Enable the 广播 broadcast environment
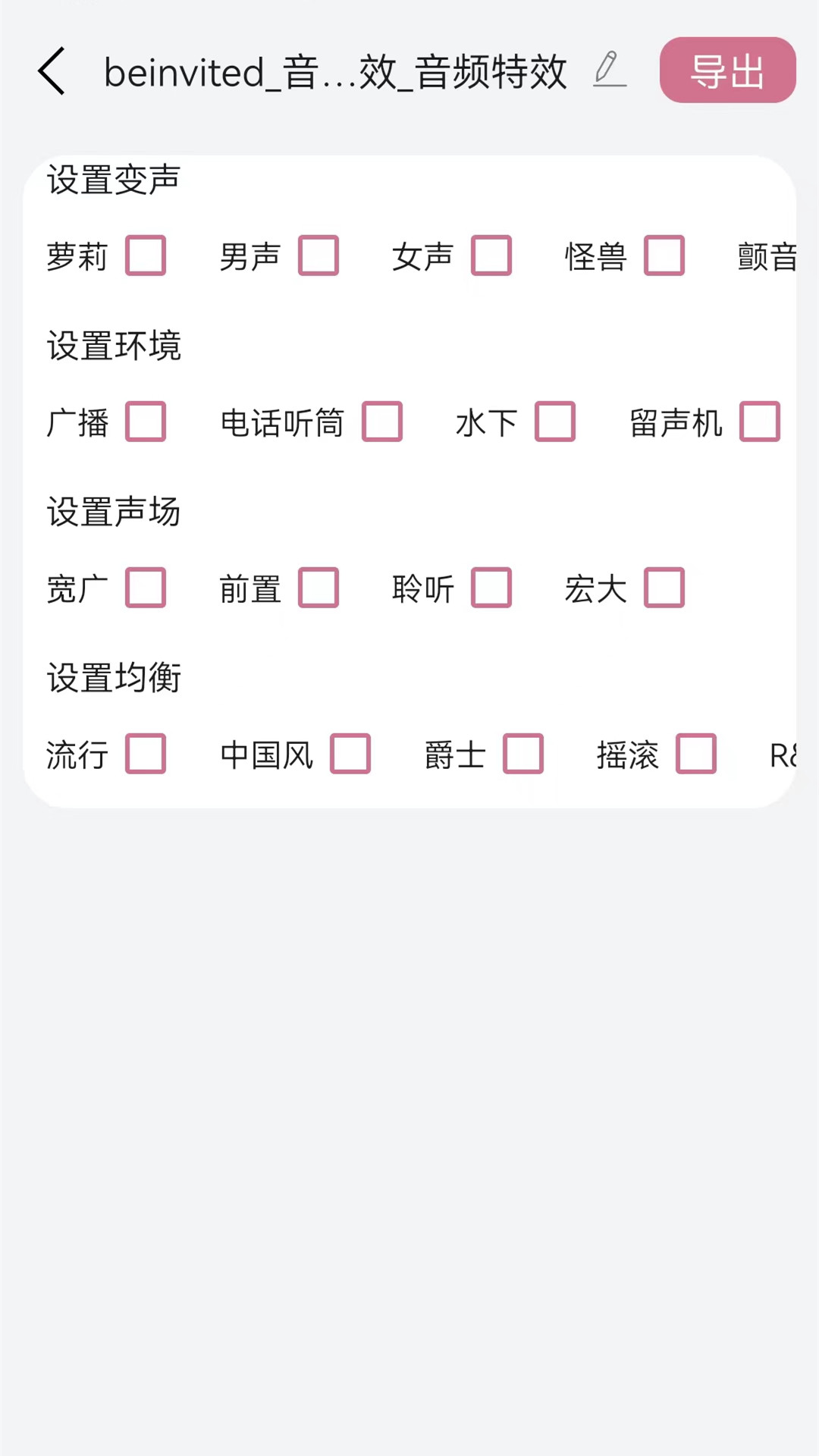This screenshot has width=819, height=1456. [x=146, y=422]
